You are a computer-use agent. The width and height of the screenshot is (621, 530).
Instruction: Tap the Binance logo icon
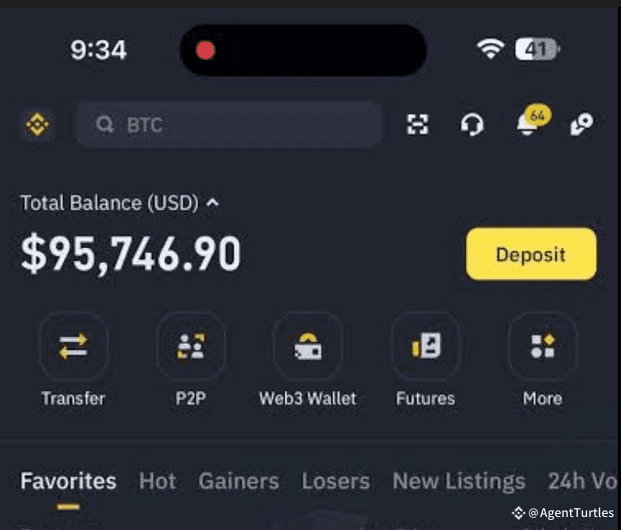point(38,125)
